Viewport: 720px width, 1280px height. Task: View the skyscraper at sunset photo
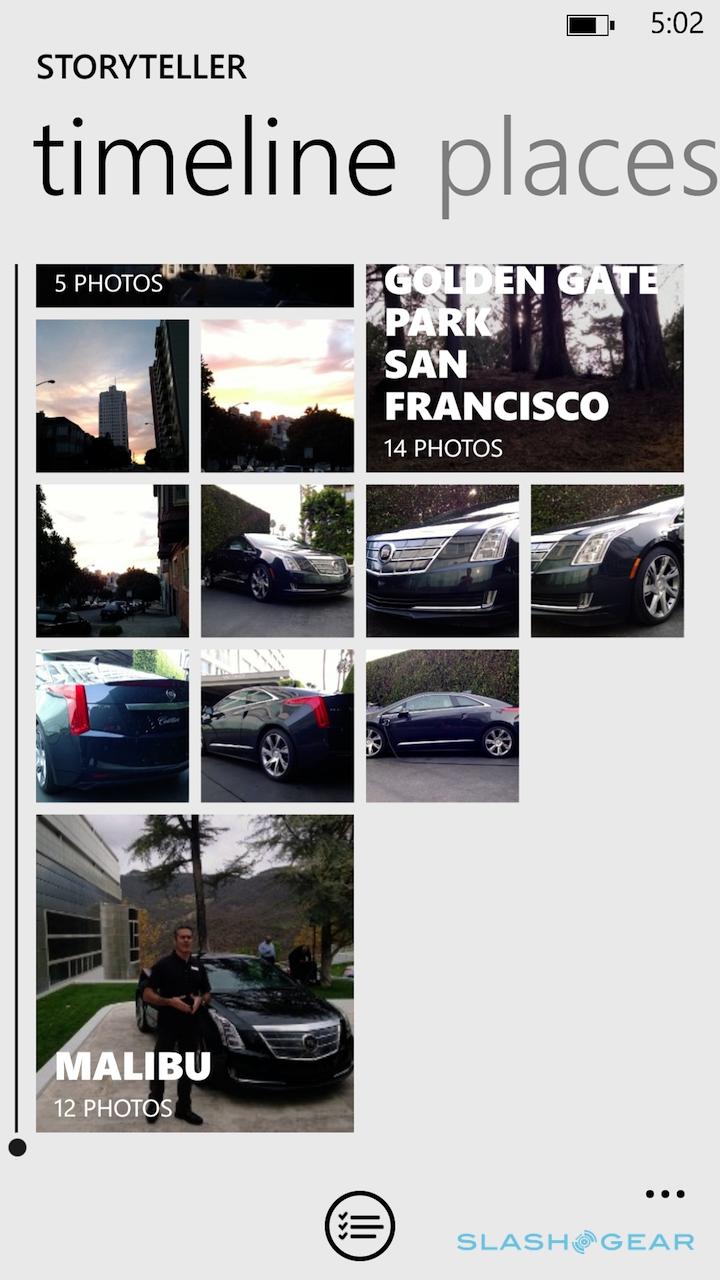[x=112, y=396]
